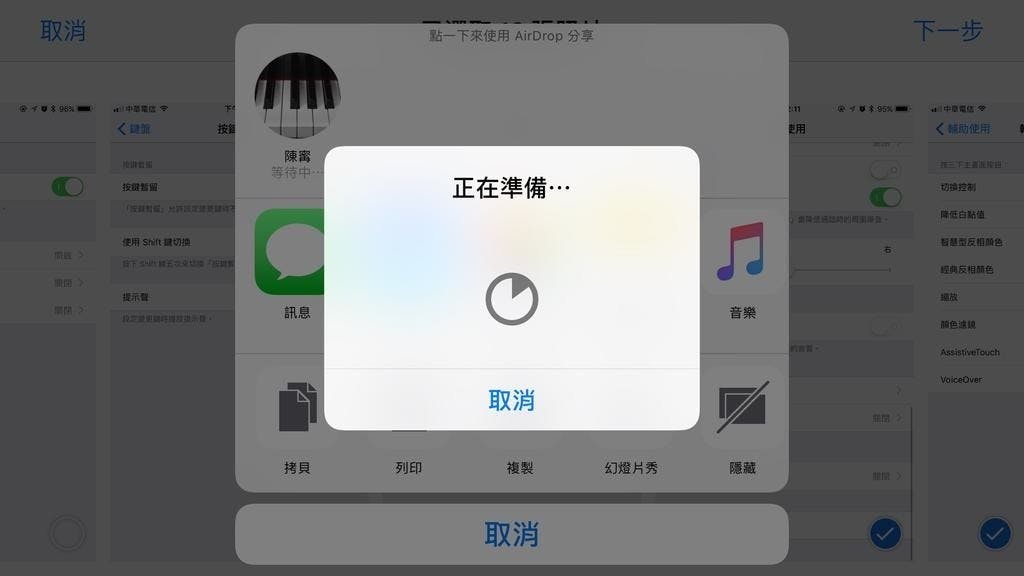The image size is (1024, 576).
Task: Tap 下一步 to proceed
Action: pyautogui.click(x=947, y=30)
